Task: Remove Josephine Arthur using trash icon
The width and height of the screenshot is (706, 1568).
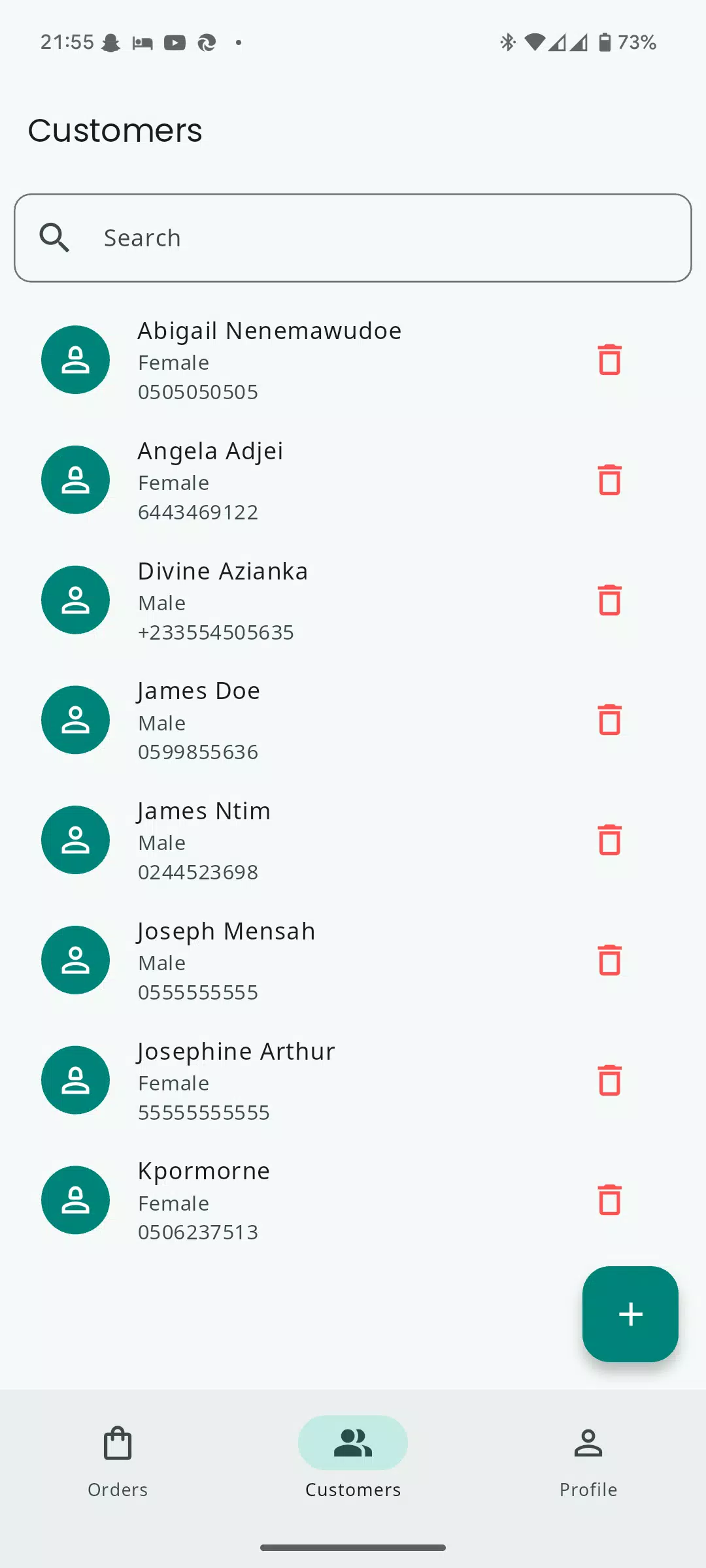Action: click(609, 1081)
